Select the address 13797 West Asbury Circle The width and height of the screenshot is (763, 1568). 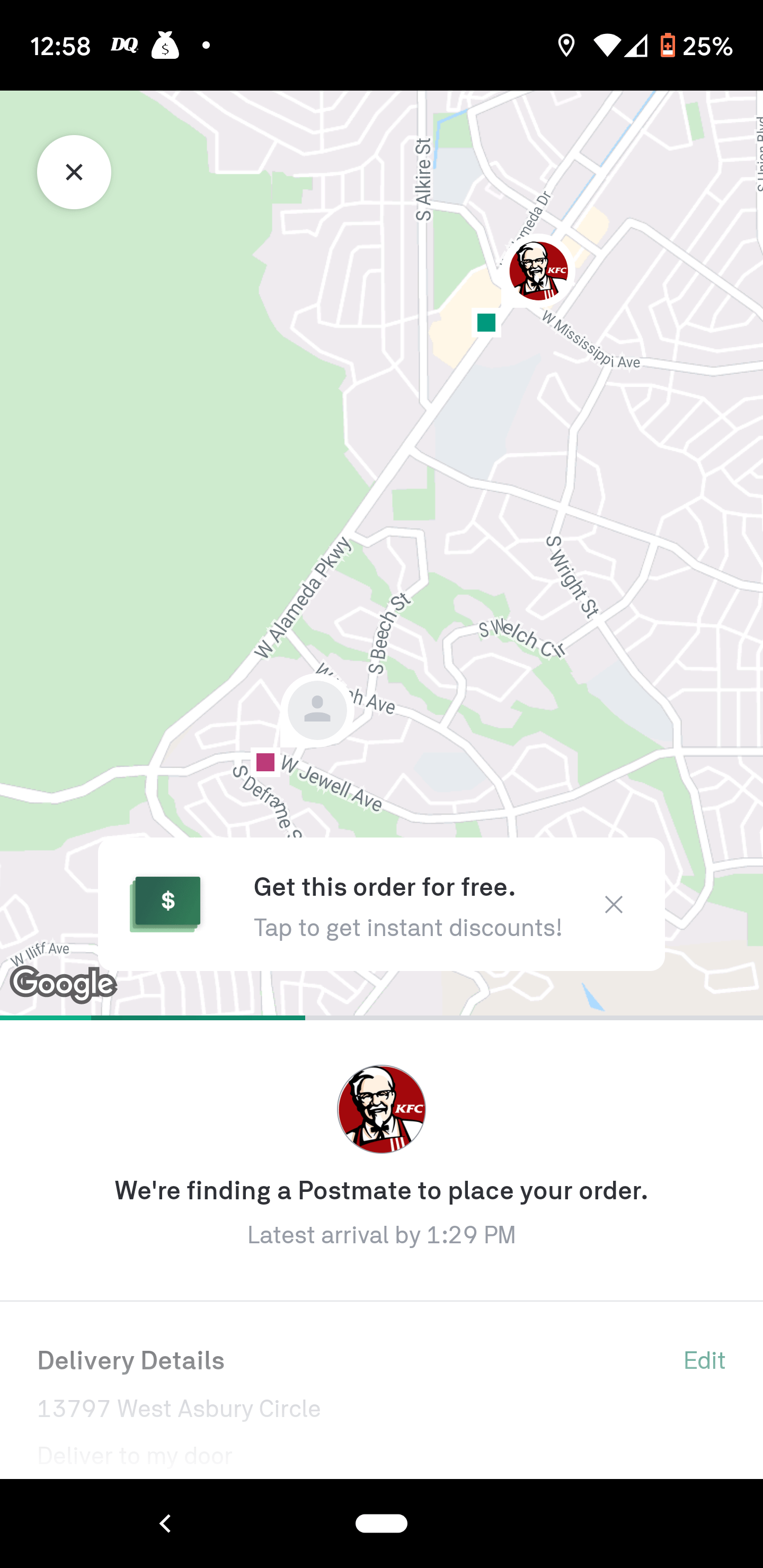click(179, 1408)
